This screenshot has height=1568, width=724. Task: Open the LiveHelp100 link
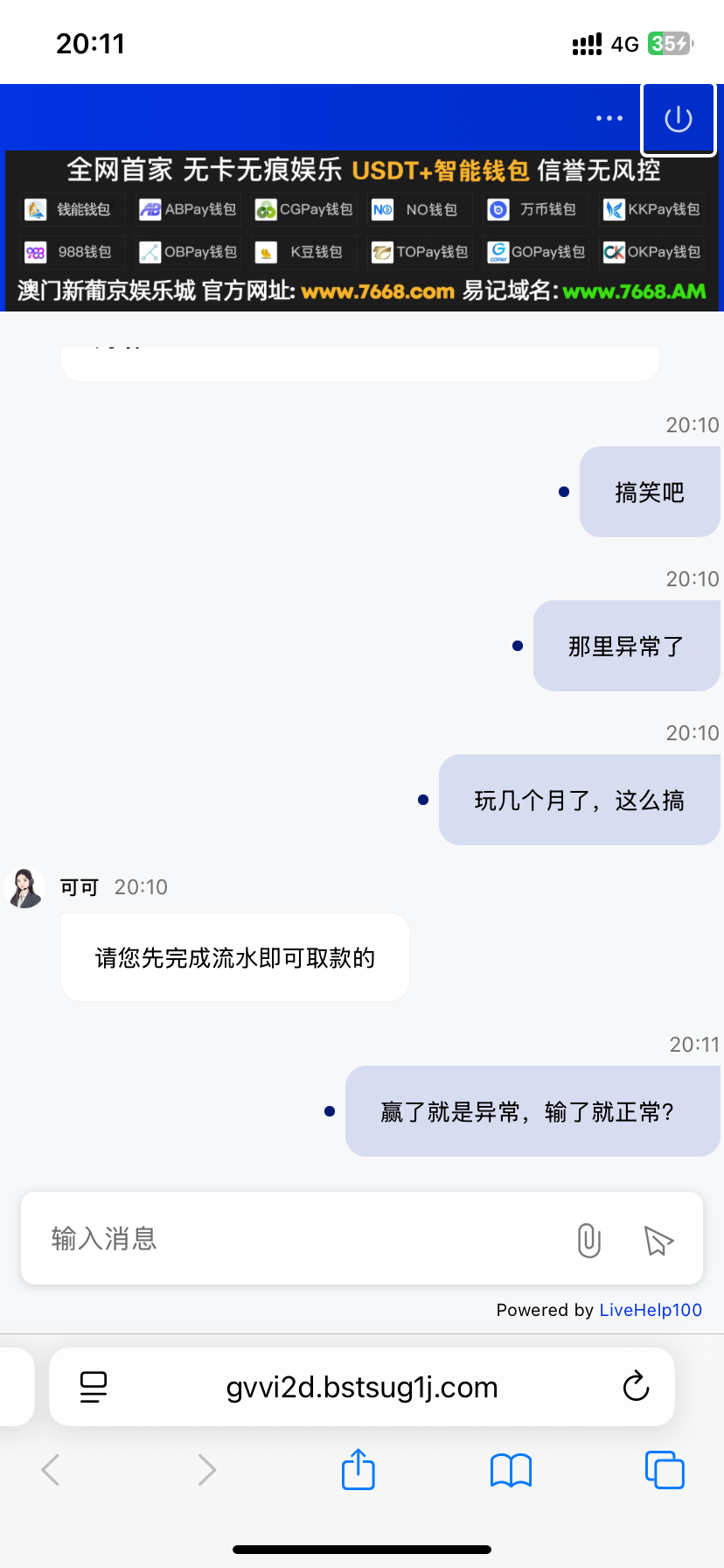651,1310
